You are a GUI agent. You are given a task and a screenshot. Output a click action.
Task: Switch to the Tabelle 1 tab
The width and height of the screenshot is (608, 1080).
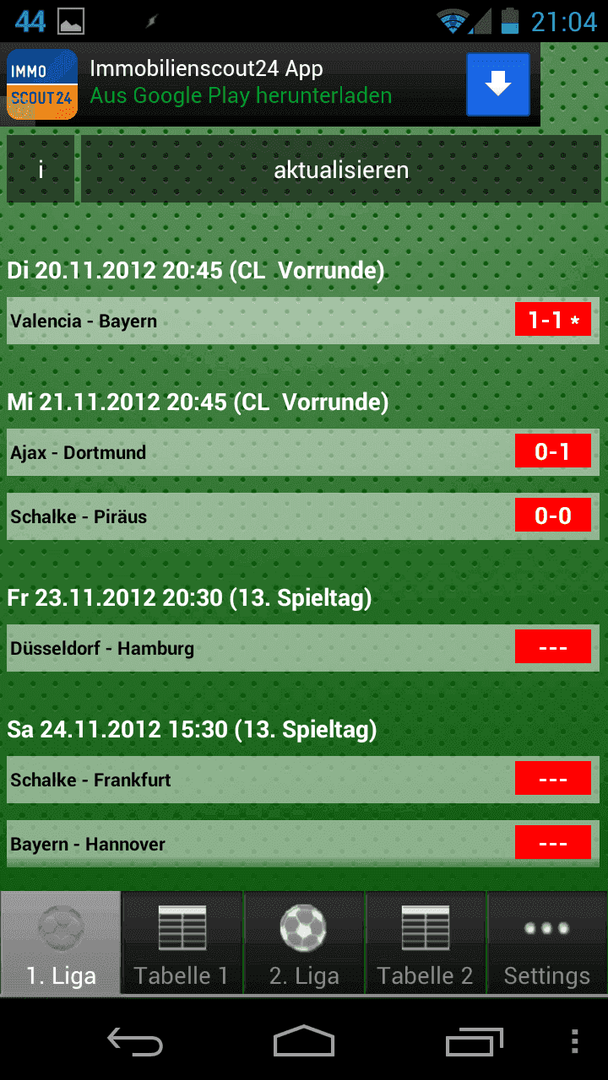pos(182,943)
